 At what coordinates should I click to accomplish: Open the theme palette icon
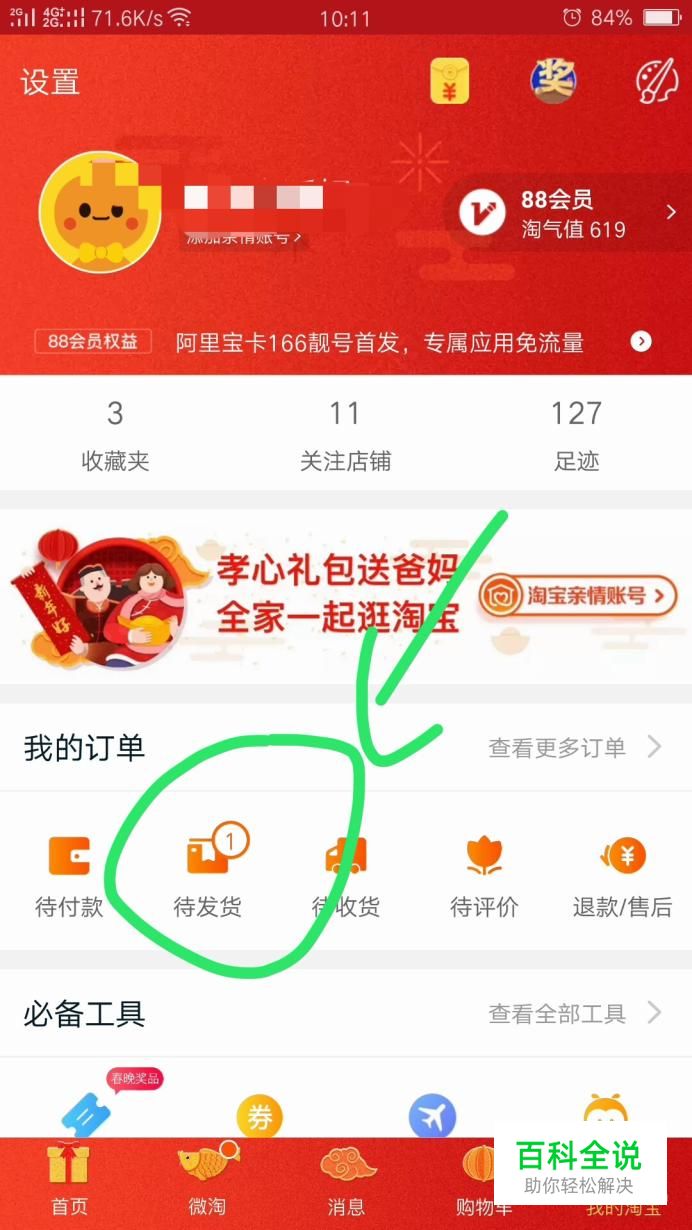[x=657, y=81]
